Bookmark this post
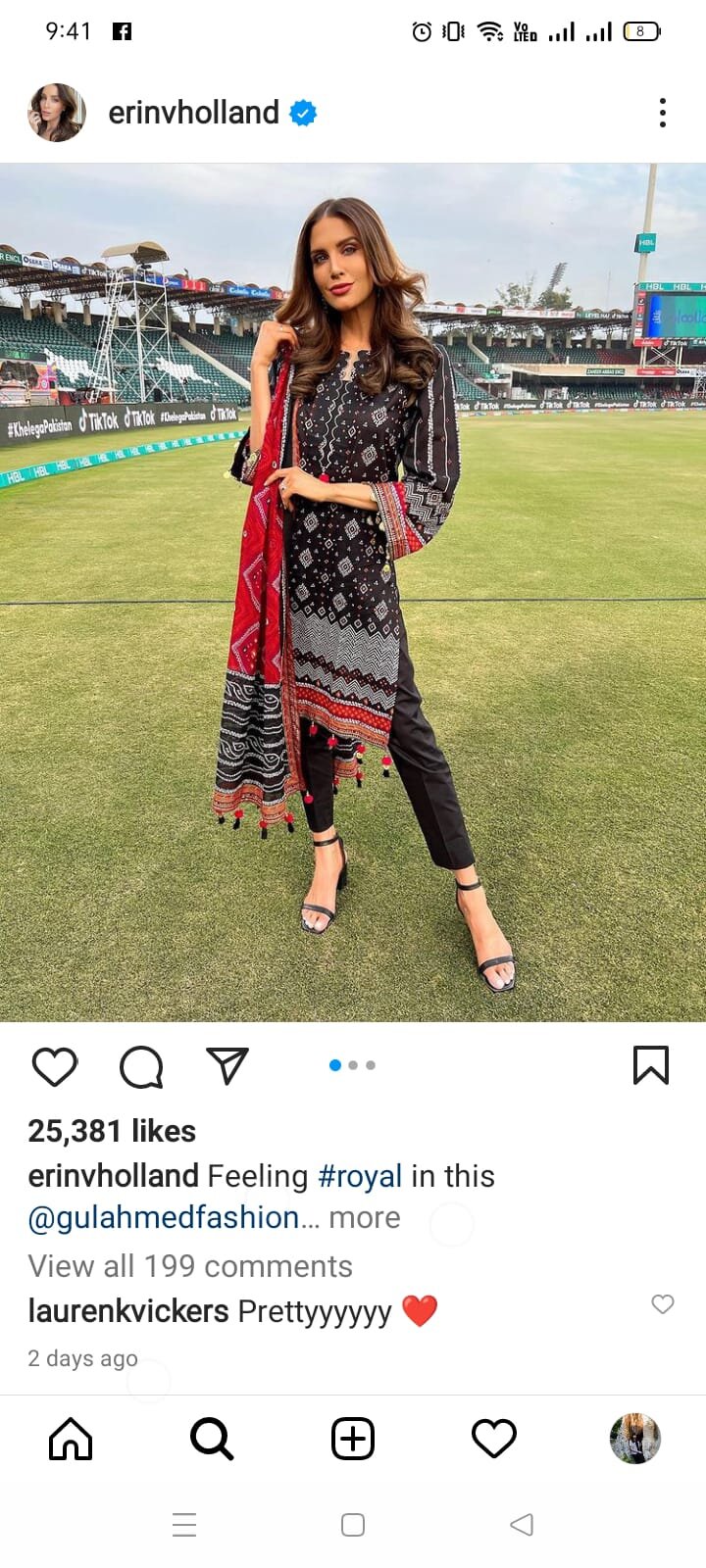706x1568 pixels. coord(651,1065)
